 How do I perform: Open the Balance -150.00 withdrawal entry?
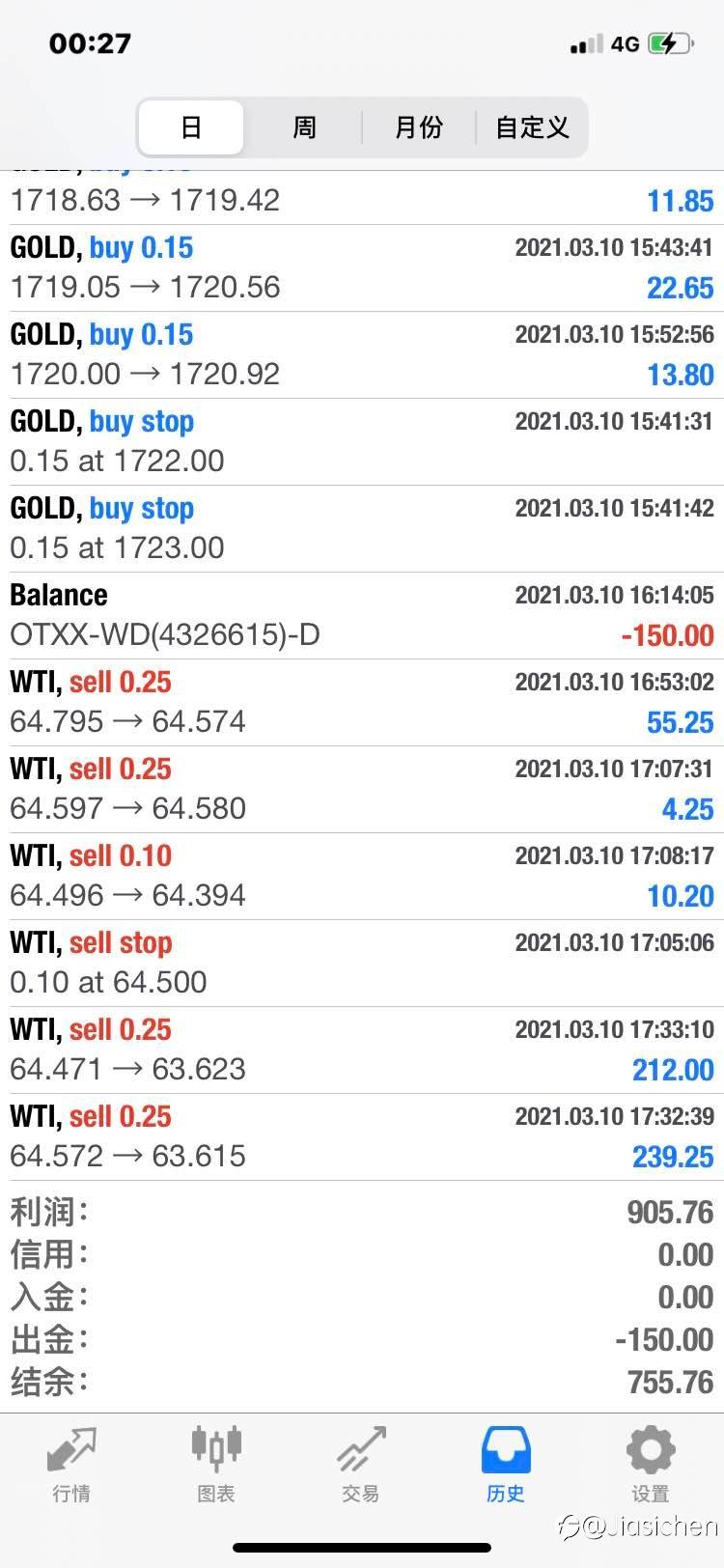click(362, 615)
